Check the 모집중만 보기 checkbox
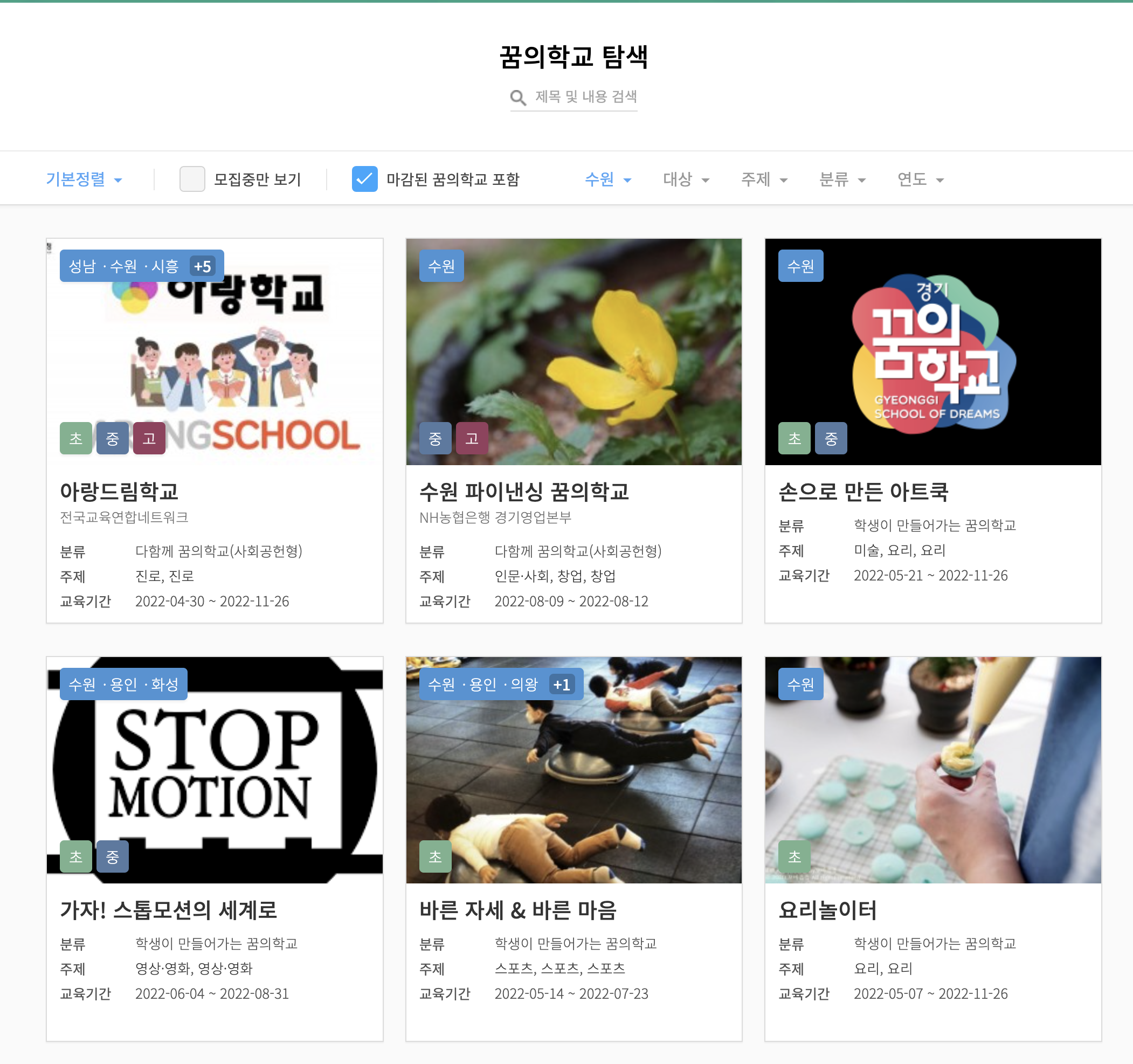 192,179
